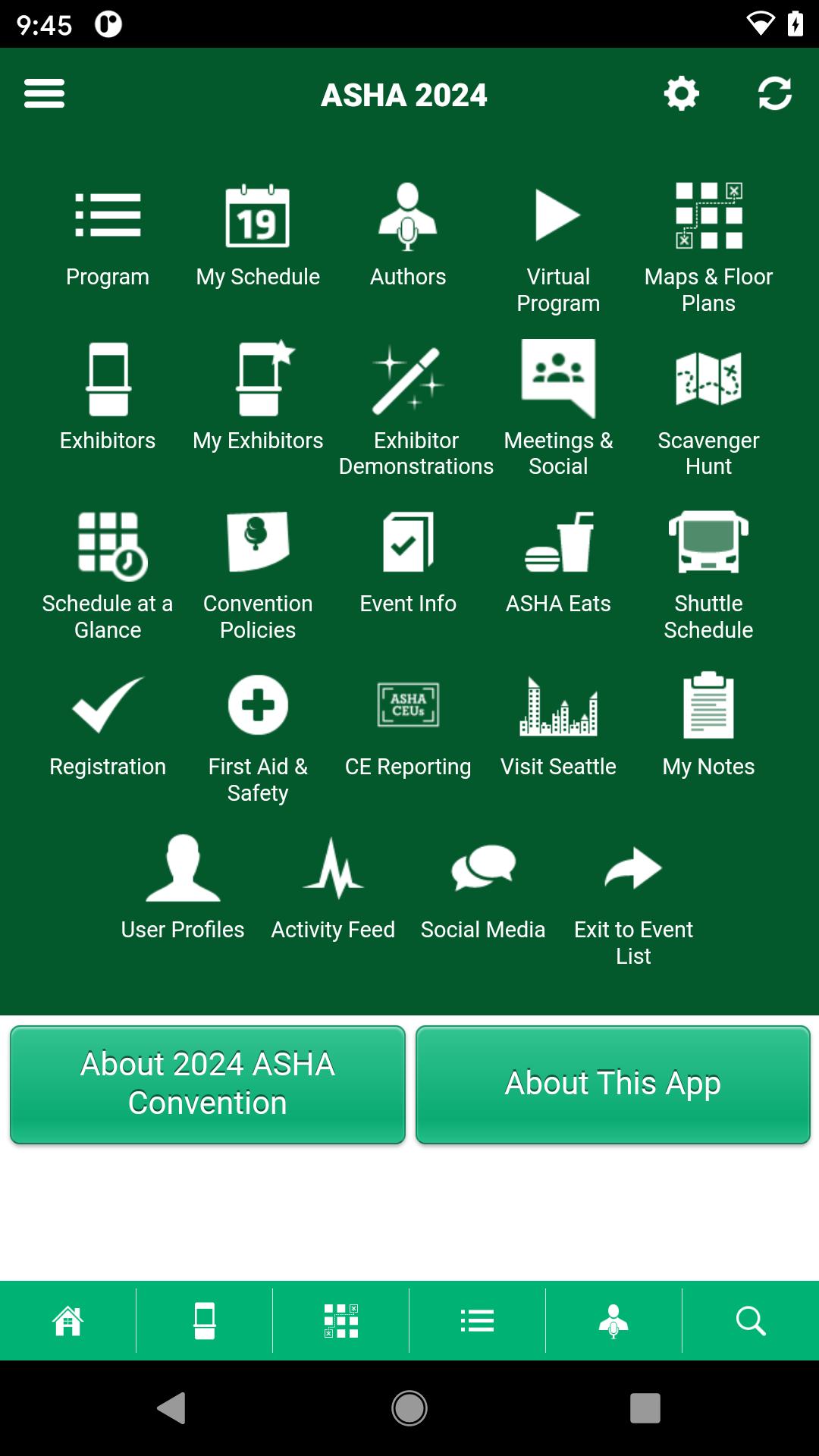Switch to the home tab in bottom bar
Image resolution: width=819 pixels, height=1456 pixels.
pos(67,1321)
